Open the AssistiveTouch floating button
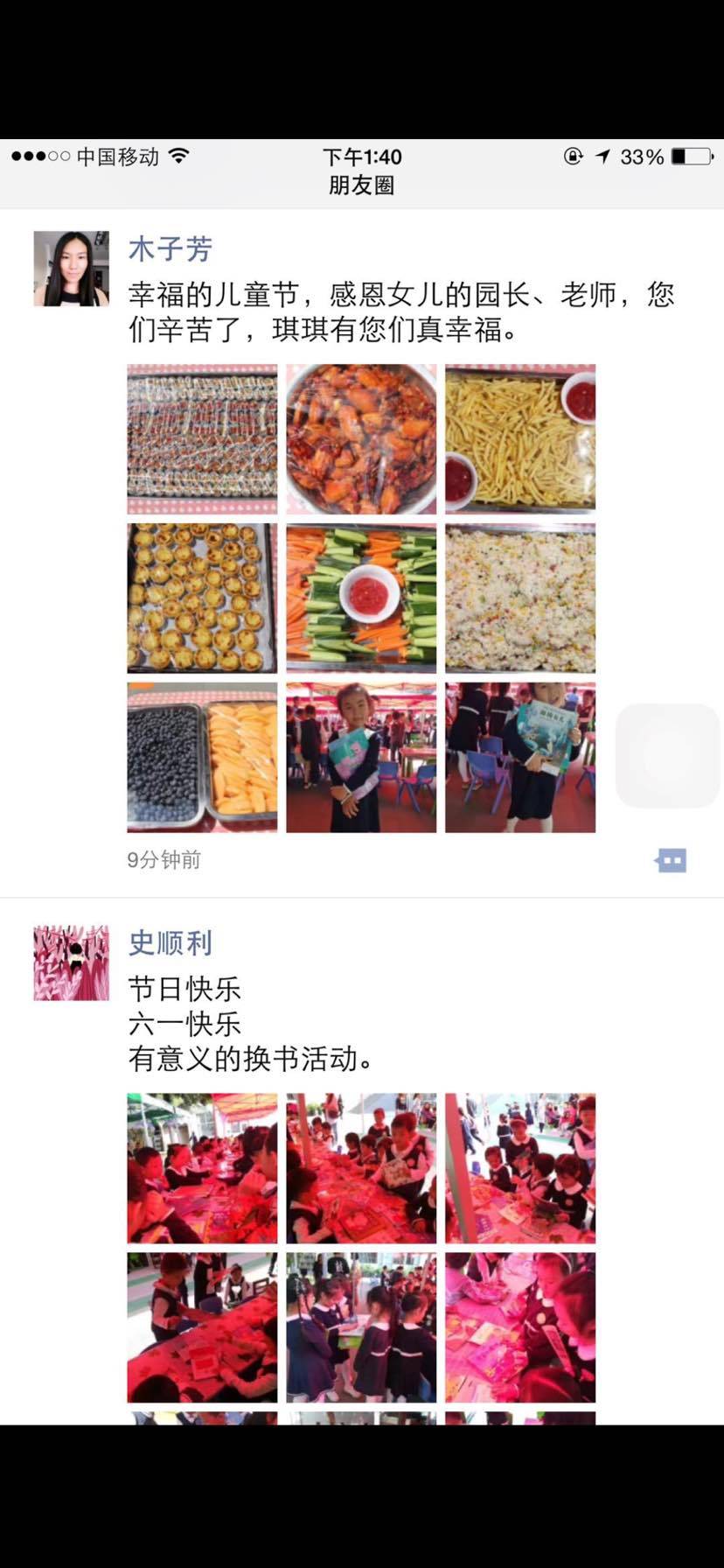 [668, 755]
